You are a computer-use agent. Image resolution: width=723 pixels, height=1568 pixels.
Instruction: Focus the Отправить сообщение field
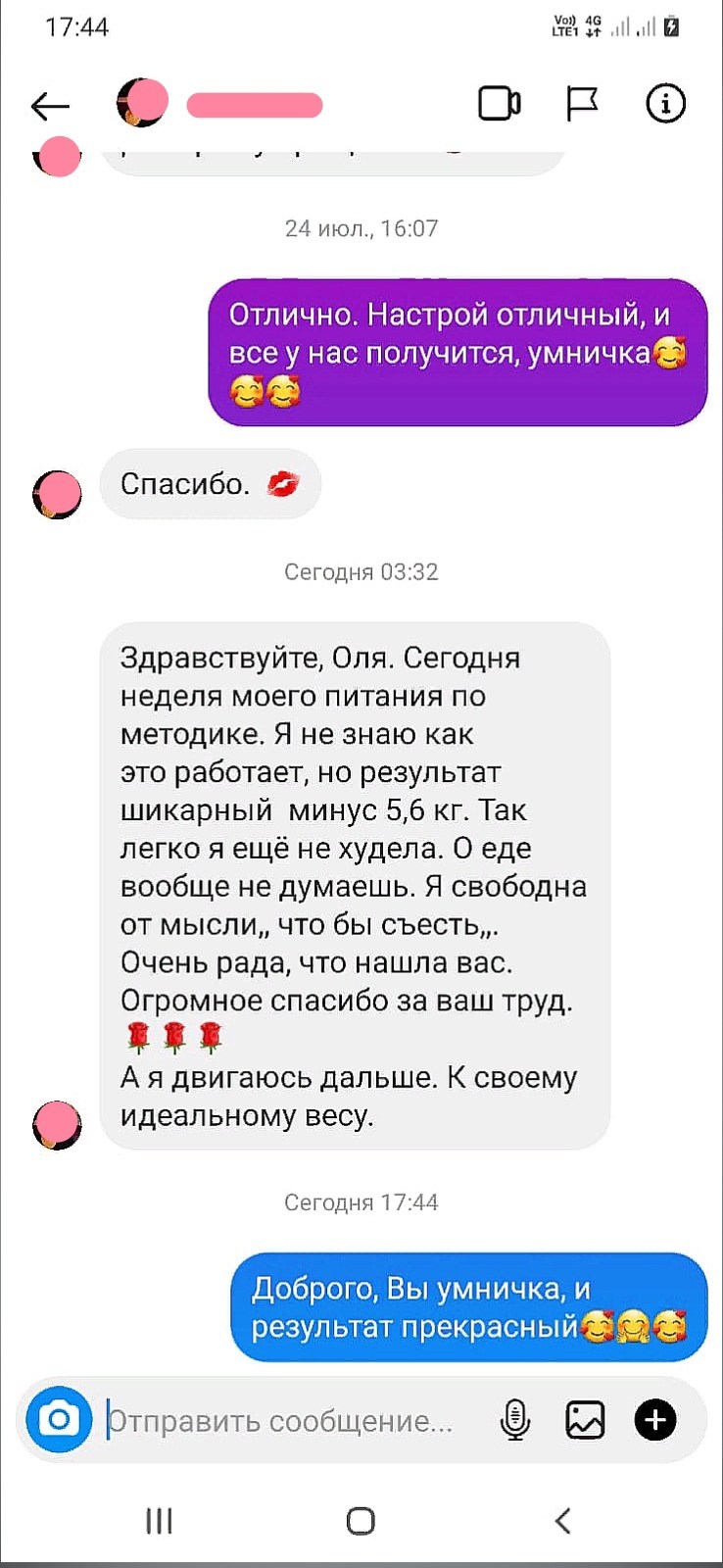pyautogui.click(x=284, y=1421)
